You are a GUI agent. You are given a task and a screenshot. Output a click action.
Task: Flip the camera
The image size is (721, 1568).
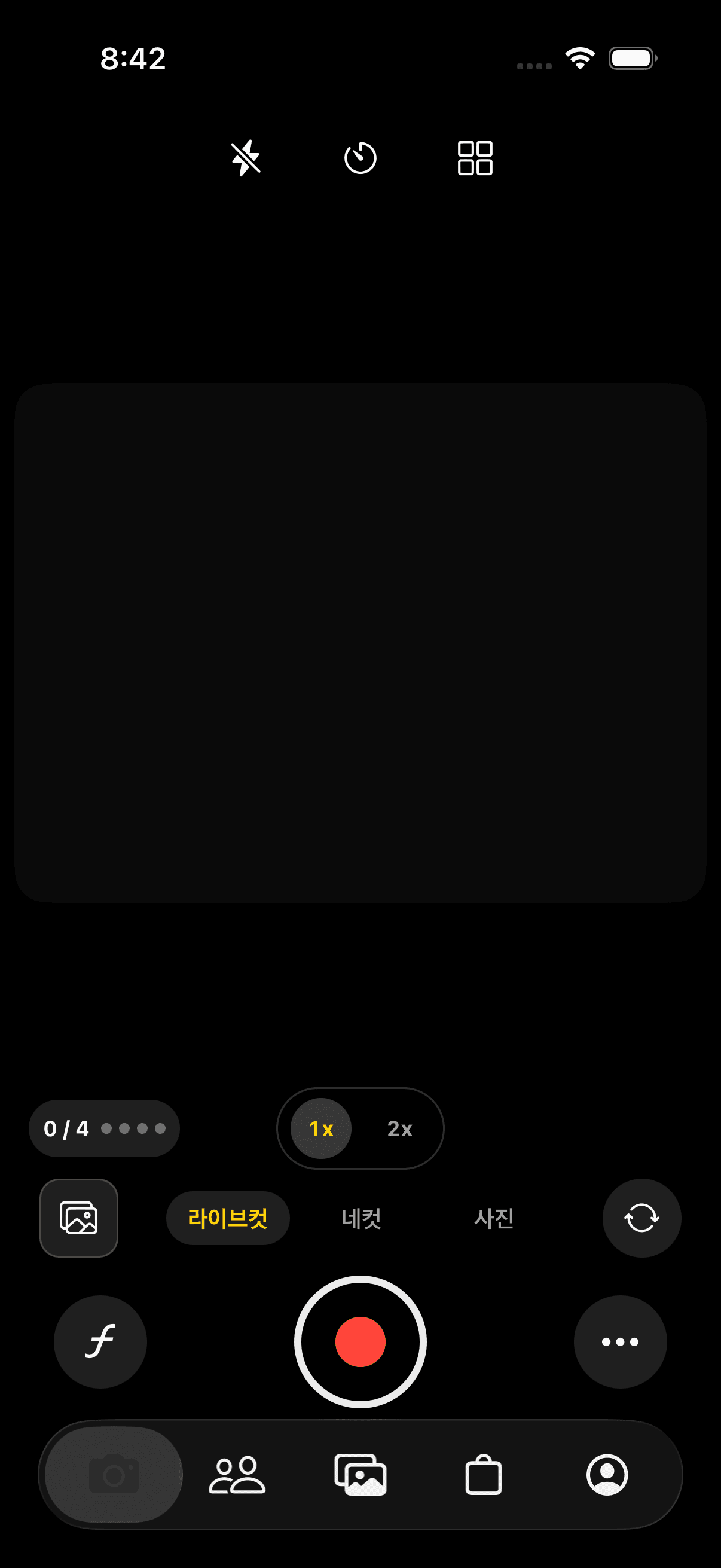point(642,1218)
